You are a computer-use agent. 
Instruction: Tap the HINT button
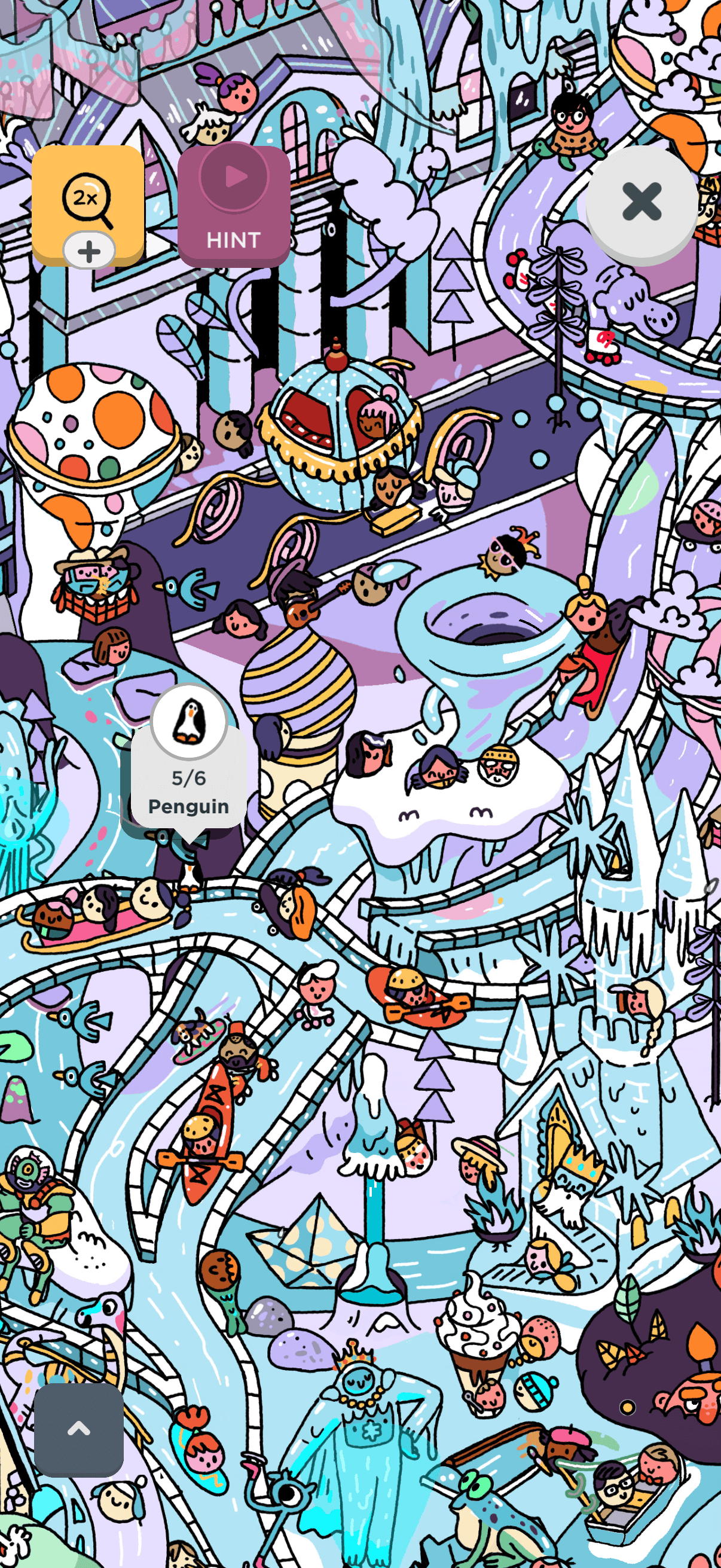point(234,205)
